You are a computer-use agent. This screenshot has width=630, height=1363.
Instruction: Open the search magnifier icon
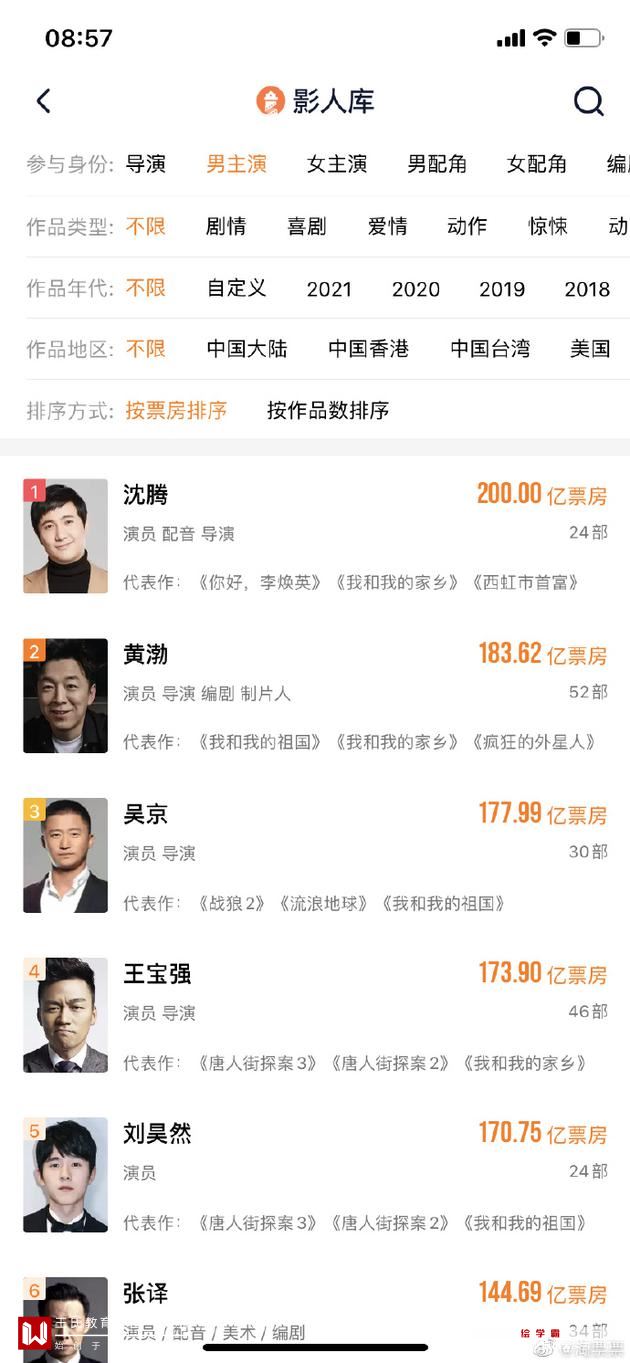588,101
